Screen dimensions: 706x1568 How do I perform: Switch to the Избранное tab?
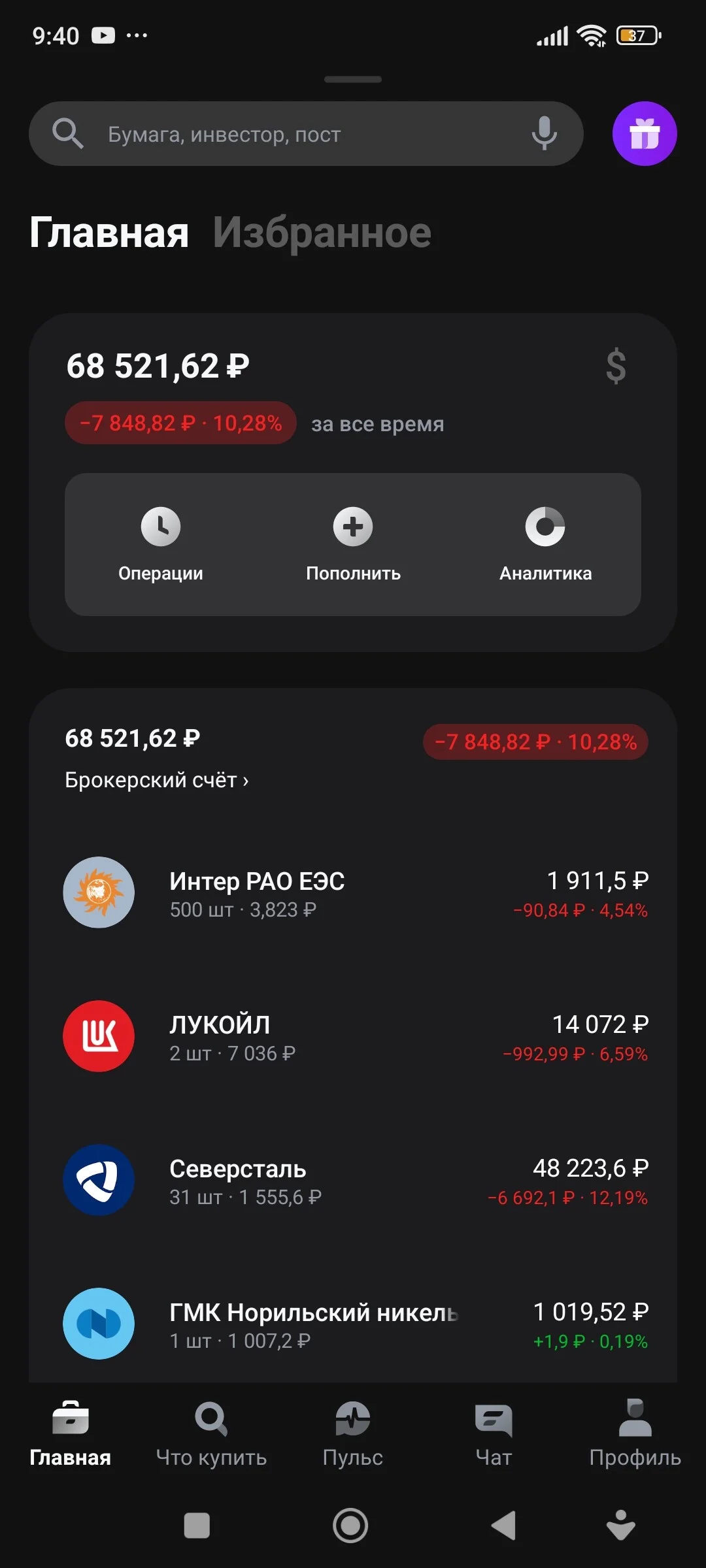coord(322,233)
